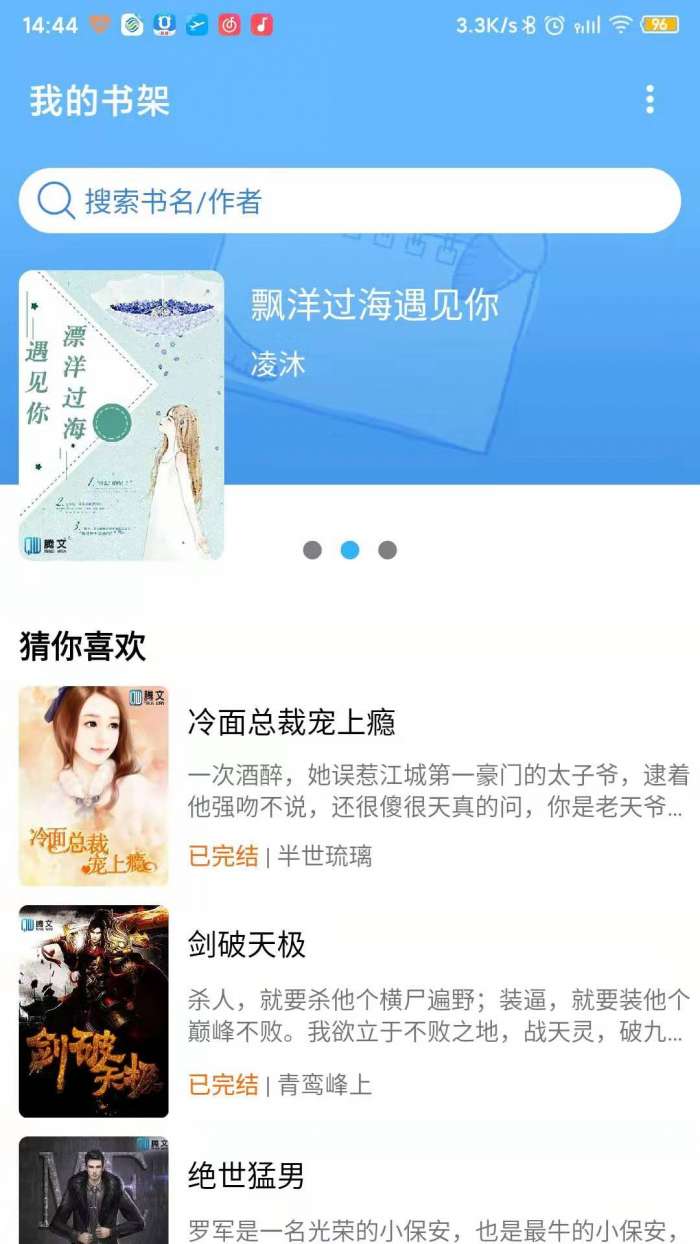Open the novel 绝世猛男
The image size is (700, 1244).
[246, 1176]
